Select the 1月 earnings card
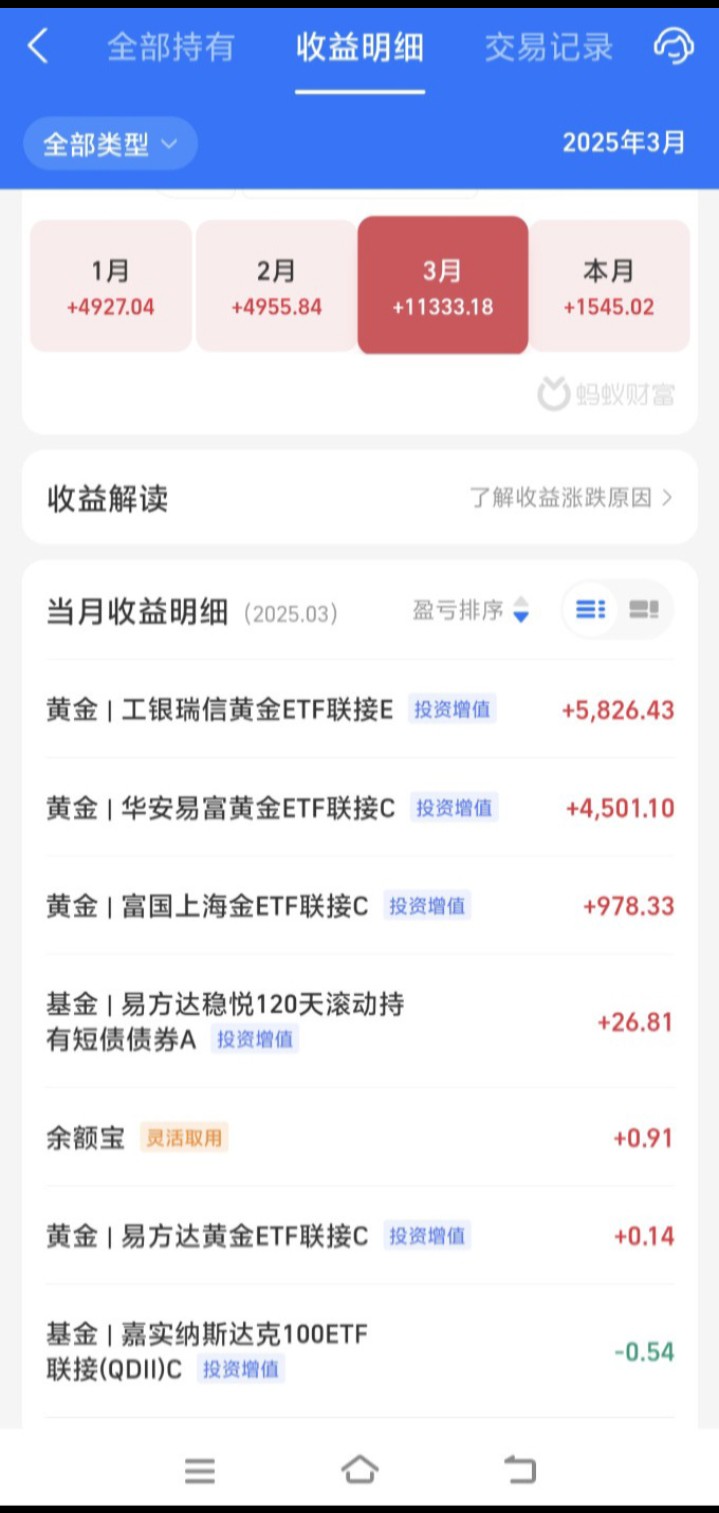 (x=111, y=286)
